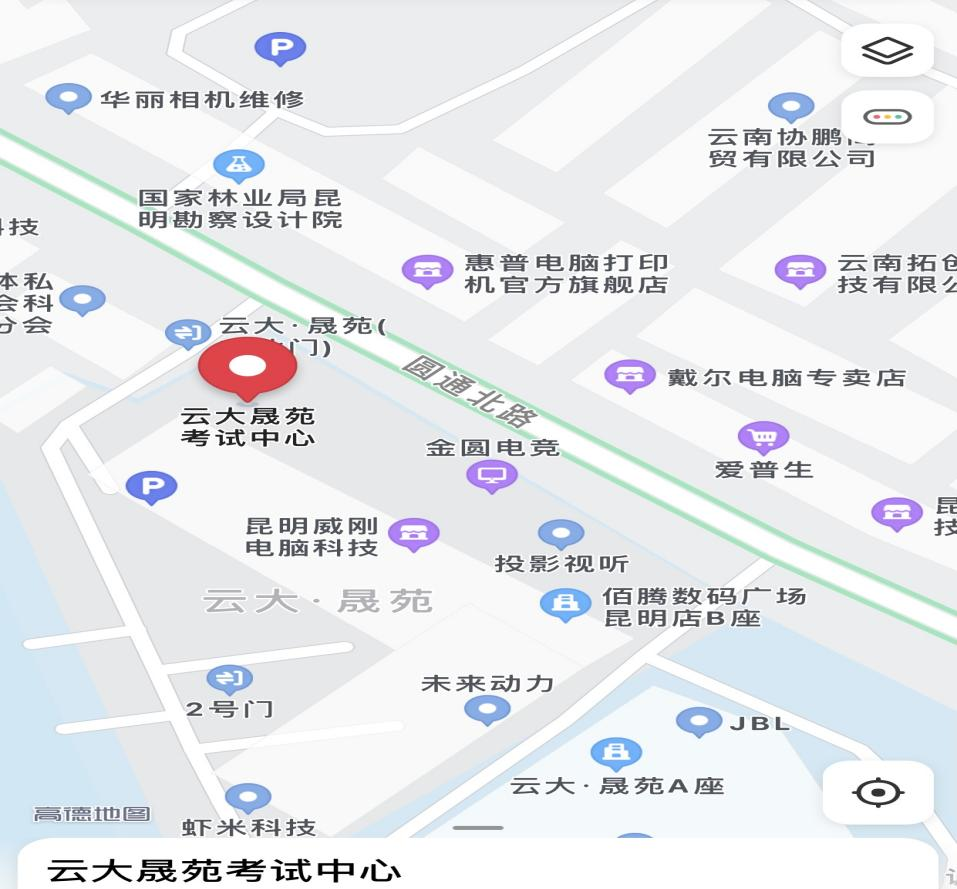Viewport: 957px width, 889px height.
Task: Select the 惠普电脑打印机官方旗舰店 marker
Action: 427,270
